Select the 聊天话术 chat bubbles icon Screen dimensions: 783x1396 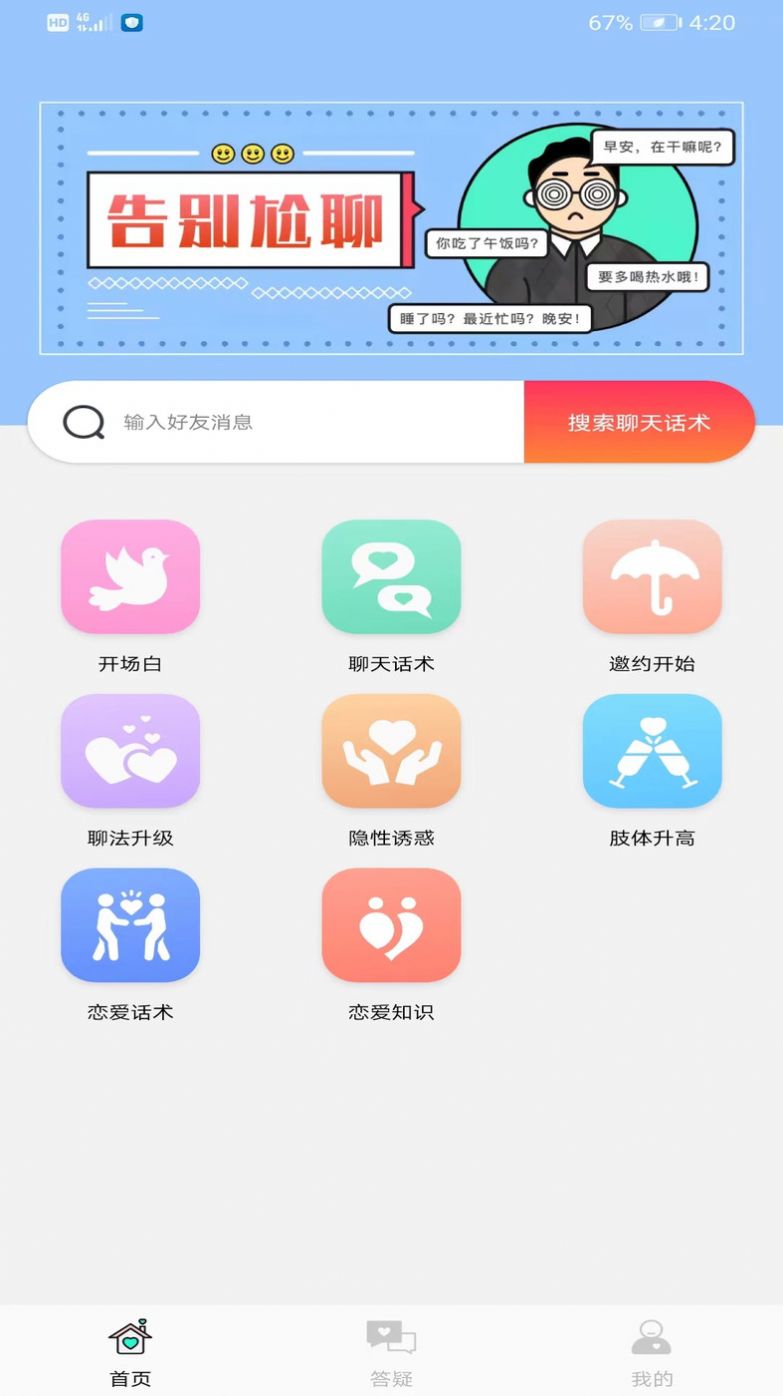(391, 577)
